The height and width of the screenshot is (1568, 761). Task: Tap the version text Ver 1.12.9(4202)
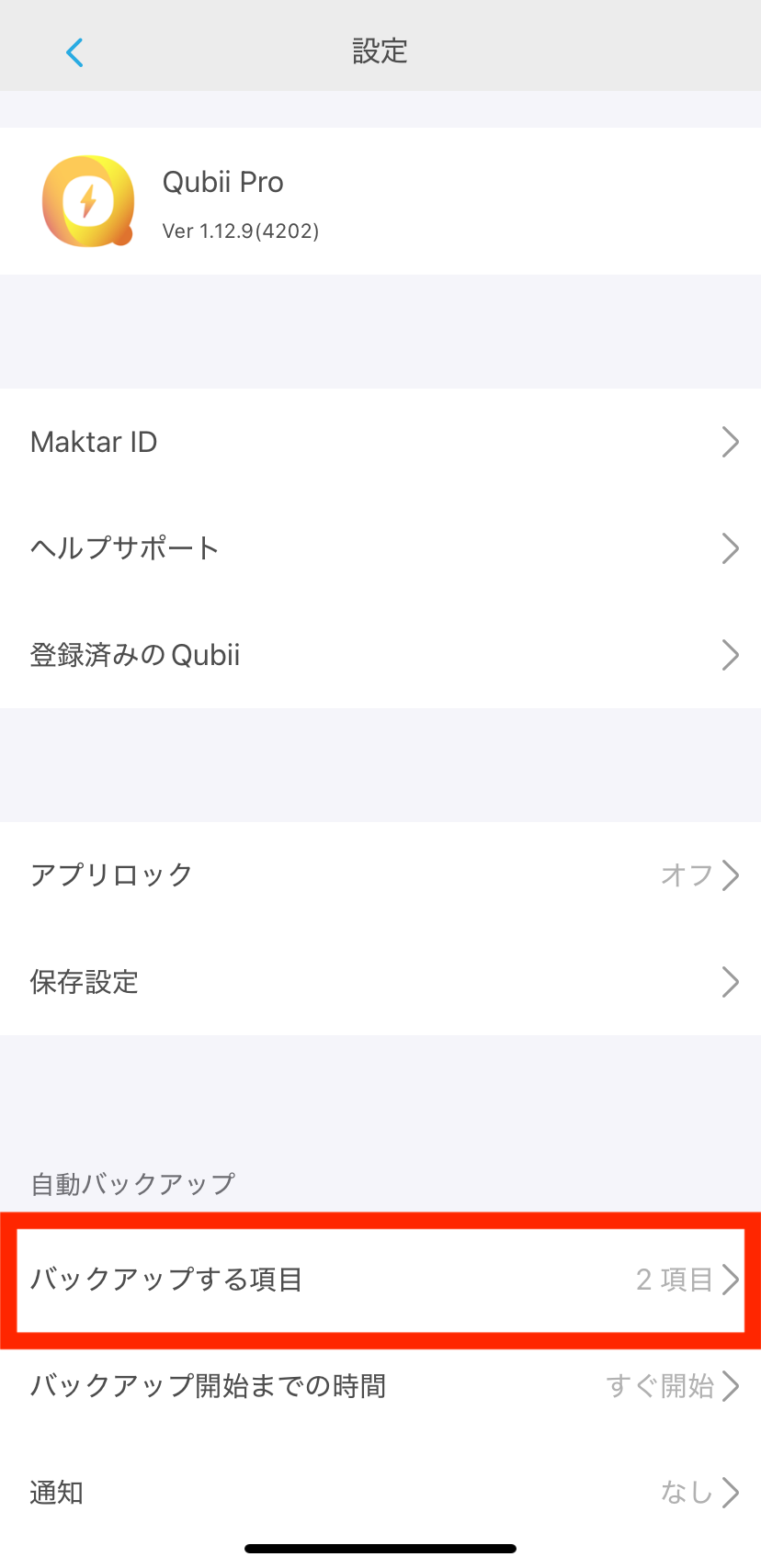point(240,231)
